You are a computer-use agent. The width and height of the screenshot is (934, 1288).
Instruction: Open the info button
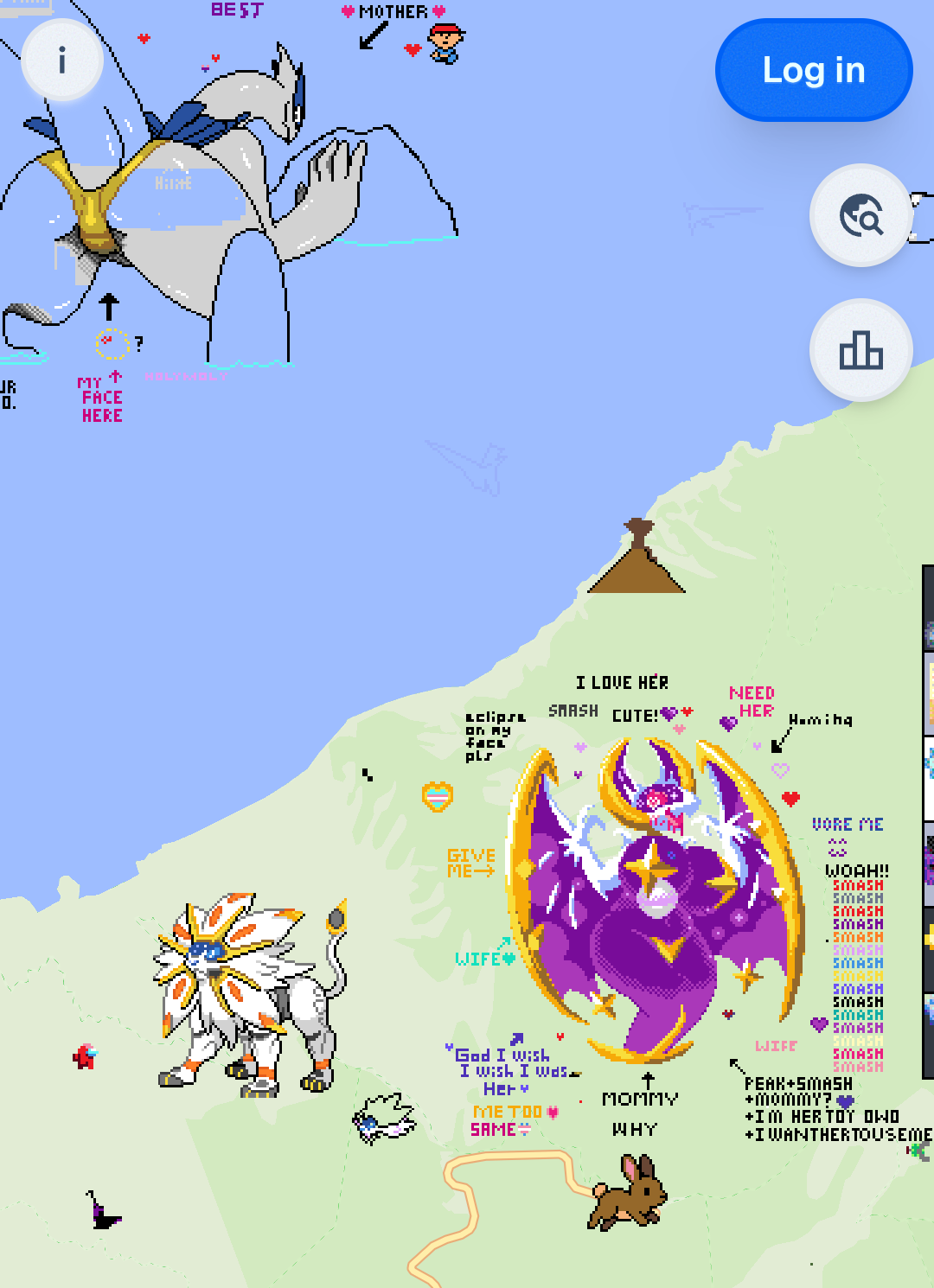pos(62,61)
